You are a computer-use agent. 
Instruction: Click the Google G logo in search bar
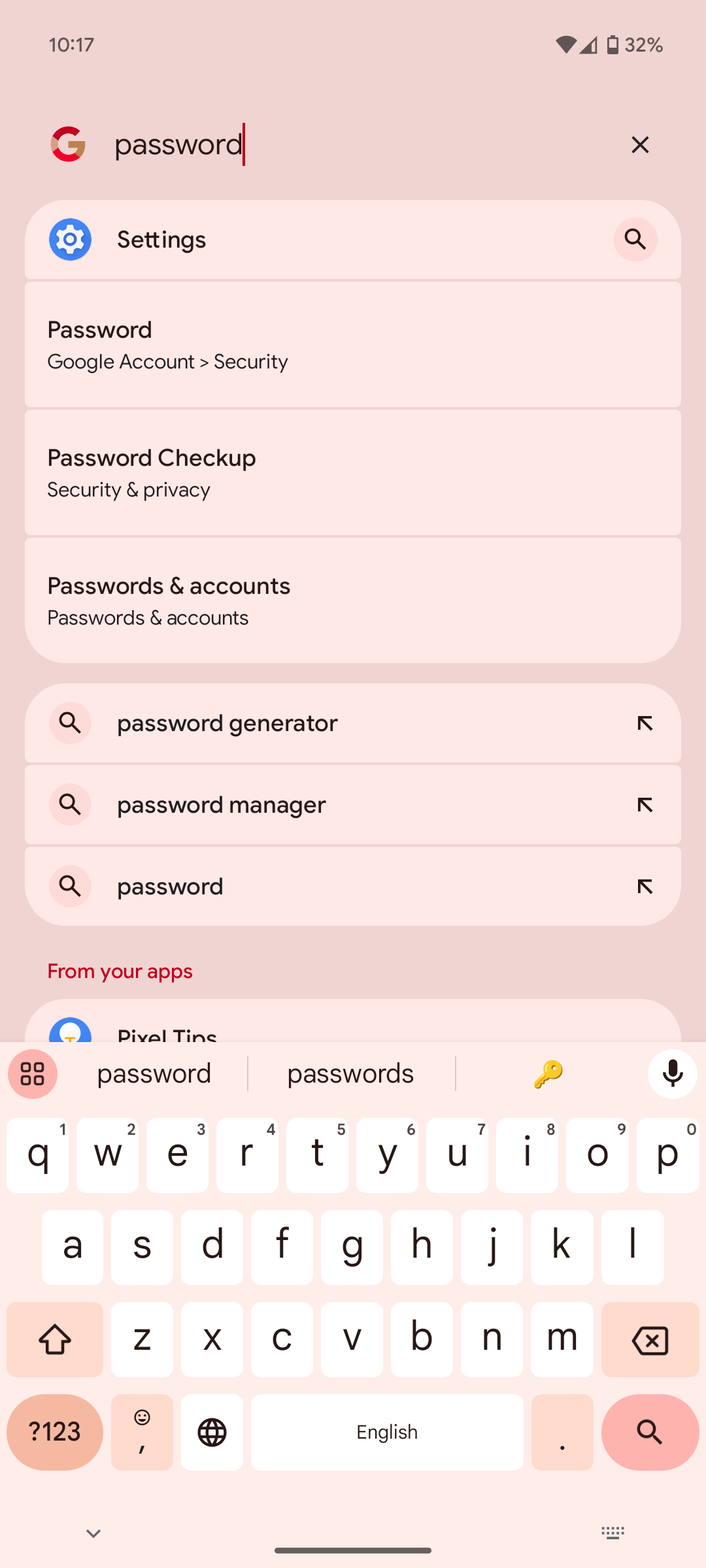point(68,144)
